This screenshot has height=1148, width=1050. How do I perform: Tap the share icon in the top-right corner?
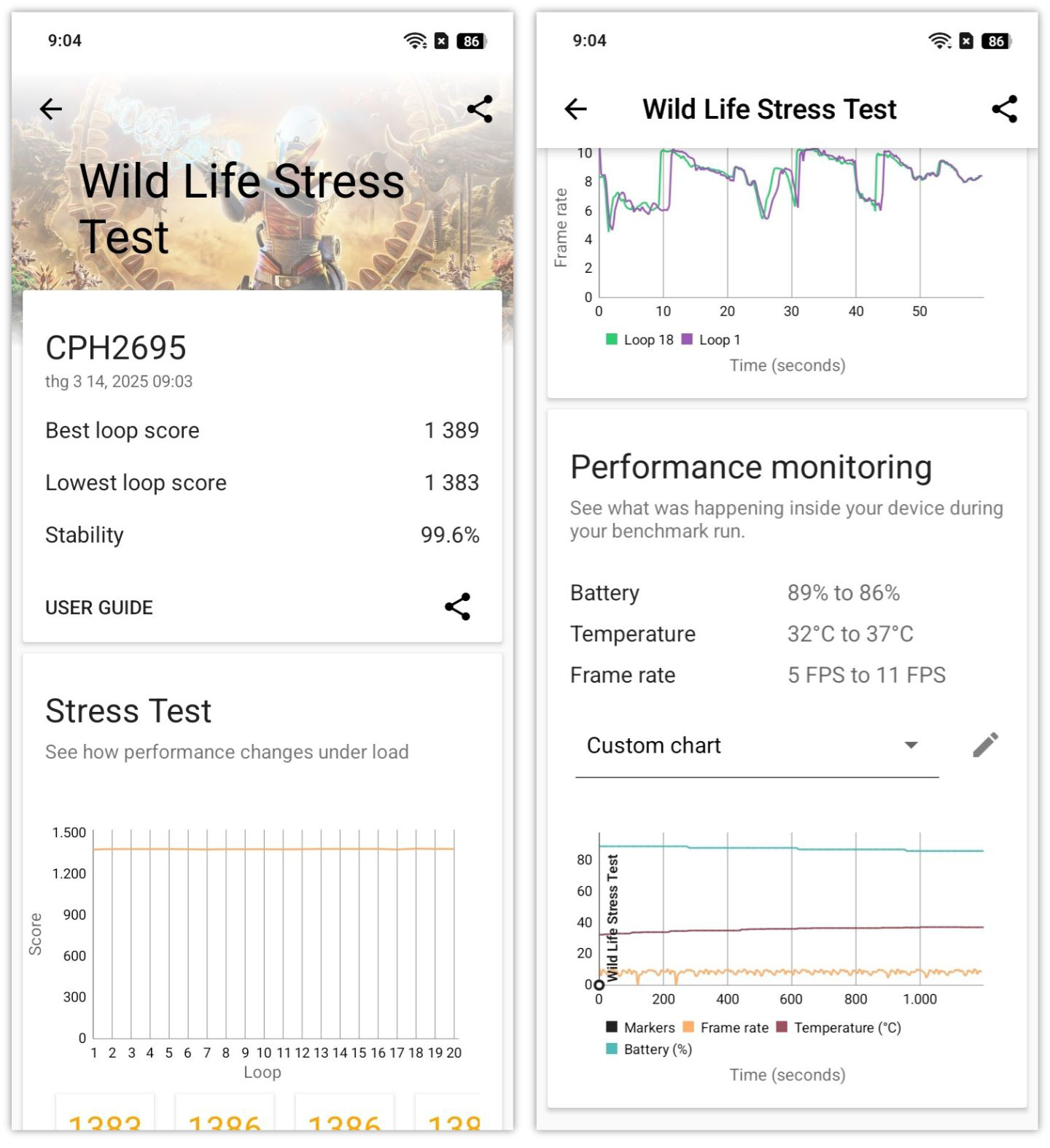480,109
